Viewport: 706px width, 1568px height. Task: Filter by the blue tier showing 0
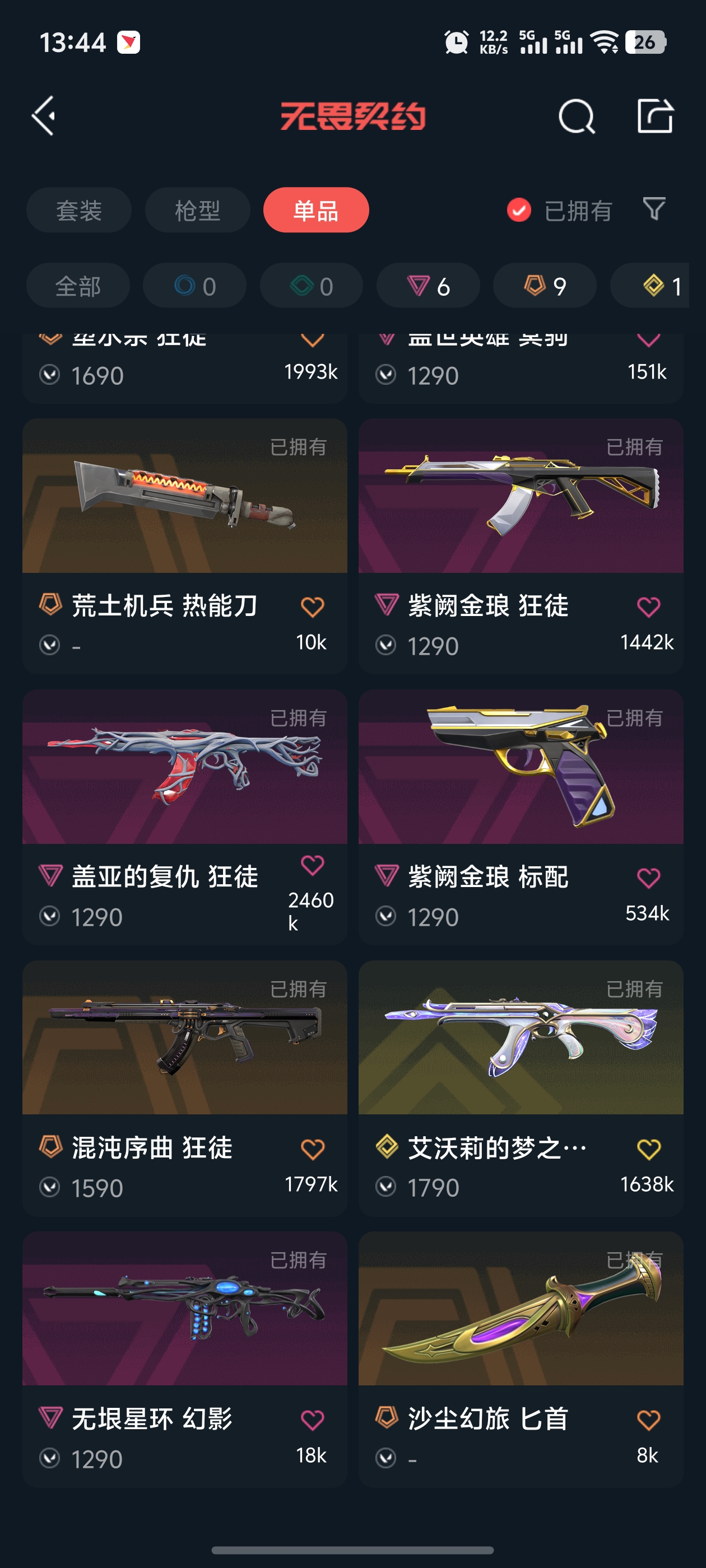pos(194,286)
